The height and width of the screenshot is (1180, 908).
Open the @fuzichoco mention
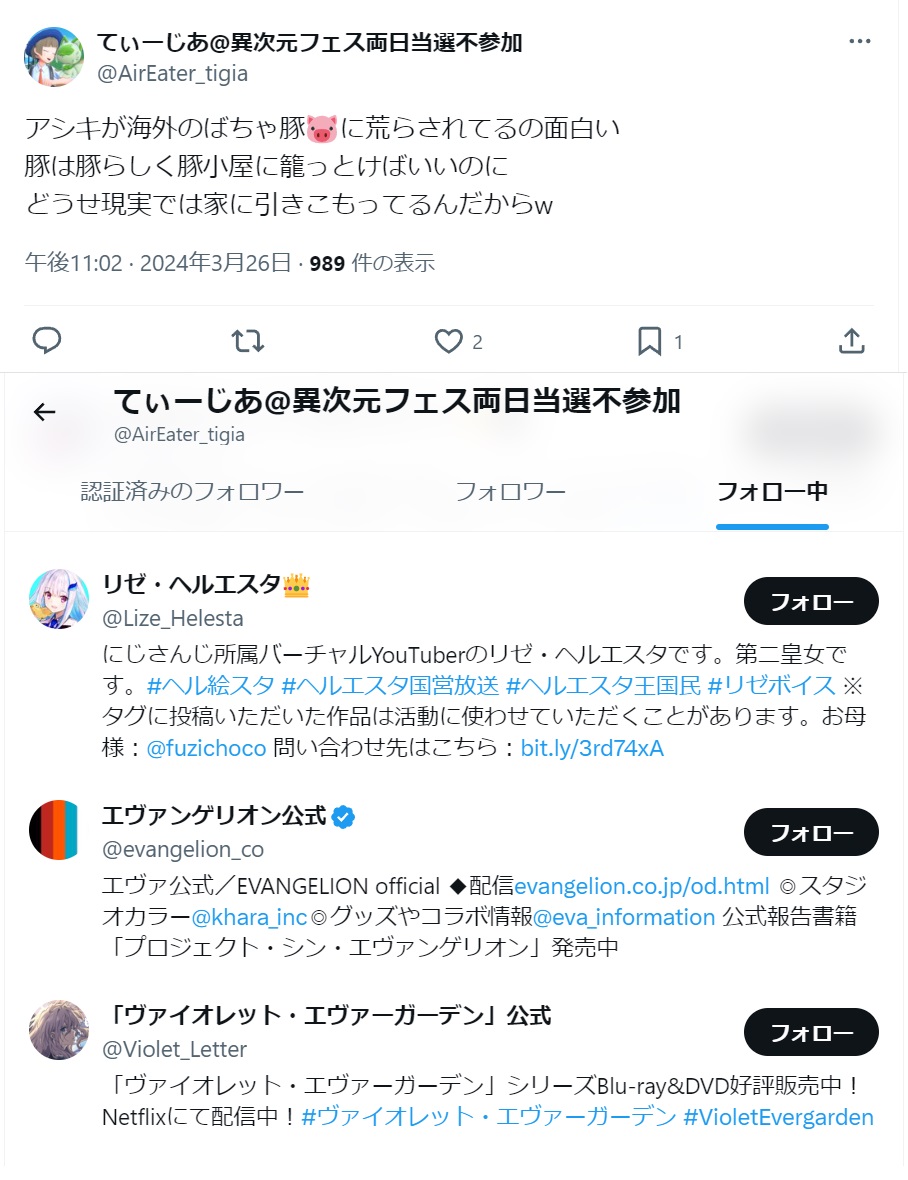206,748
